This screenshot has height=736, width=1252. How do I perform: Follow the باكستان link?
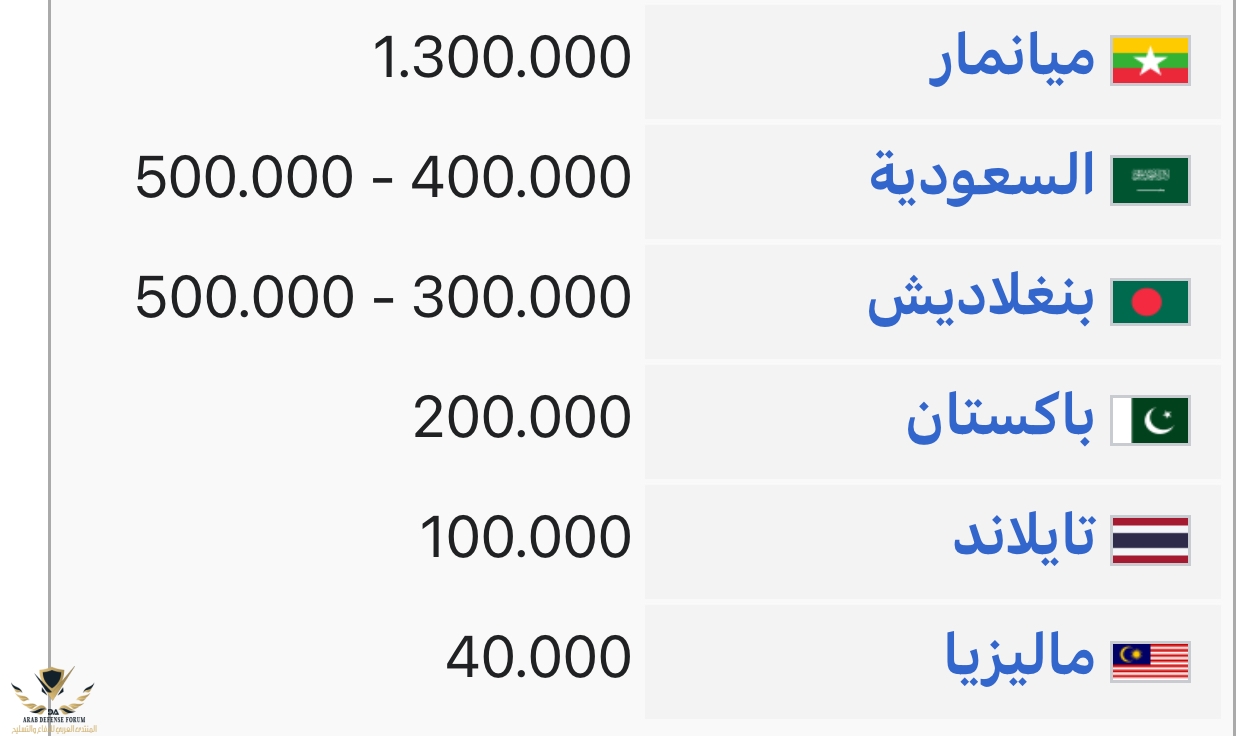pyautogui.click(x=1000, y=419)
